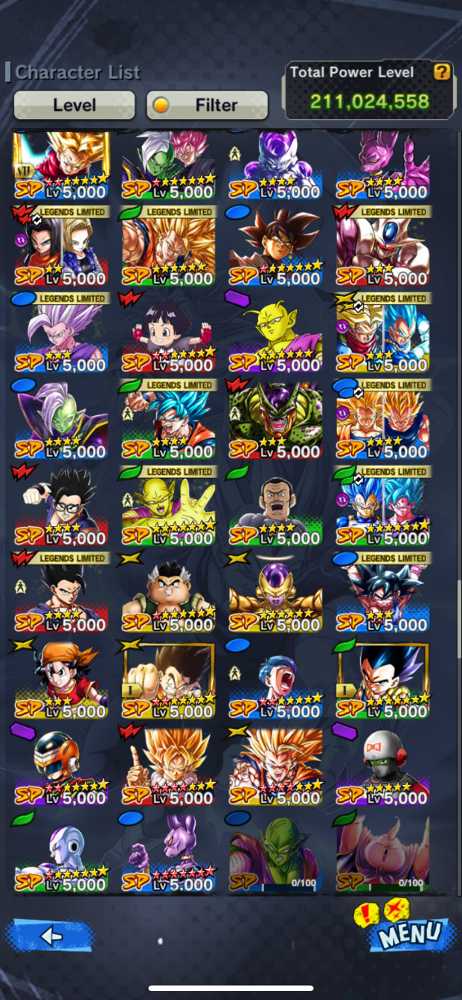
Task: Select the Android 17 and 18 card
Action: click(x=61, y=246)
